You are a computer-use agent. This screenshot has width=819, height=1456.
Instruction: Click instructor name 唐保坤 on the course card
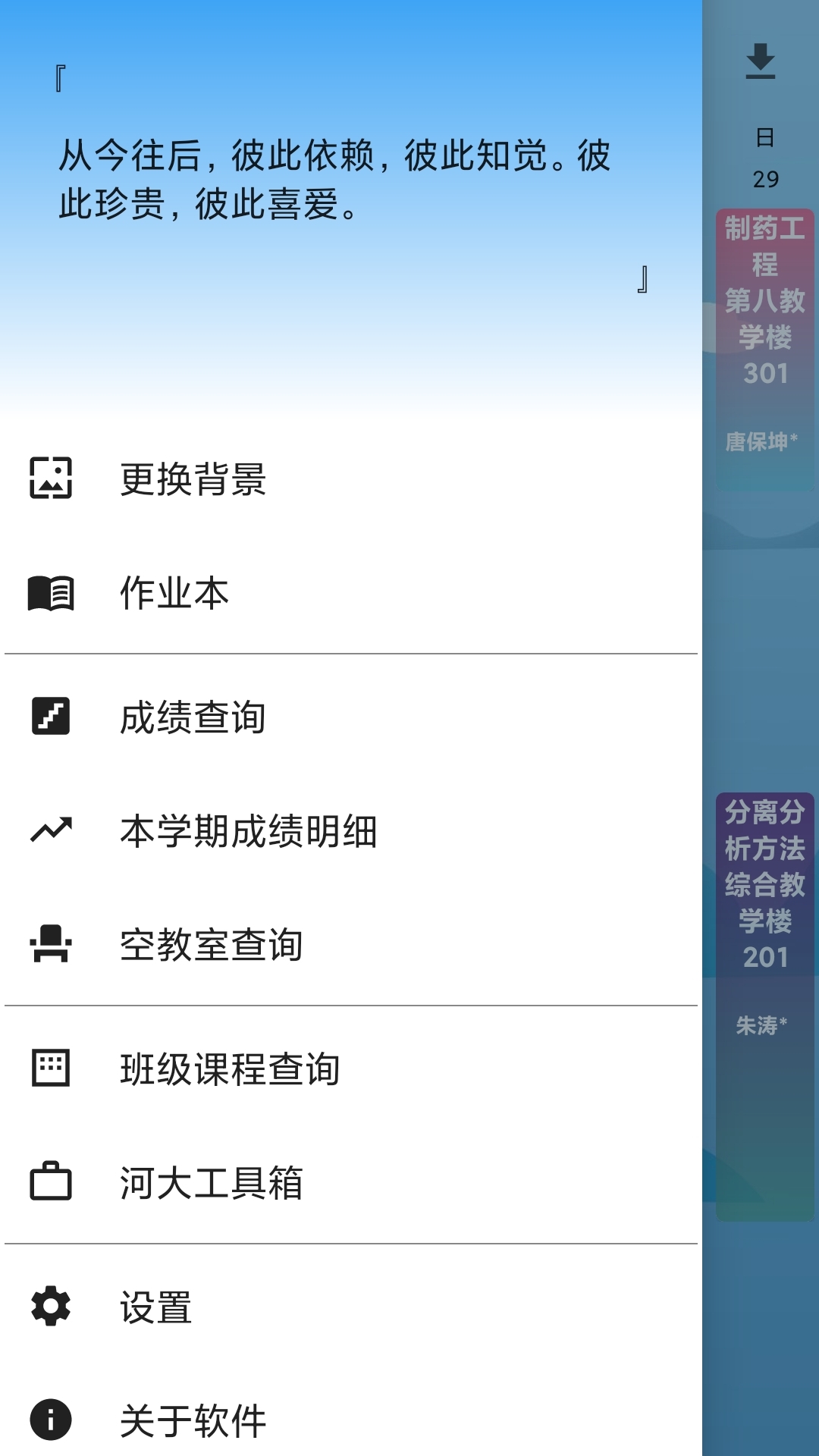[761, 438]
